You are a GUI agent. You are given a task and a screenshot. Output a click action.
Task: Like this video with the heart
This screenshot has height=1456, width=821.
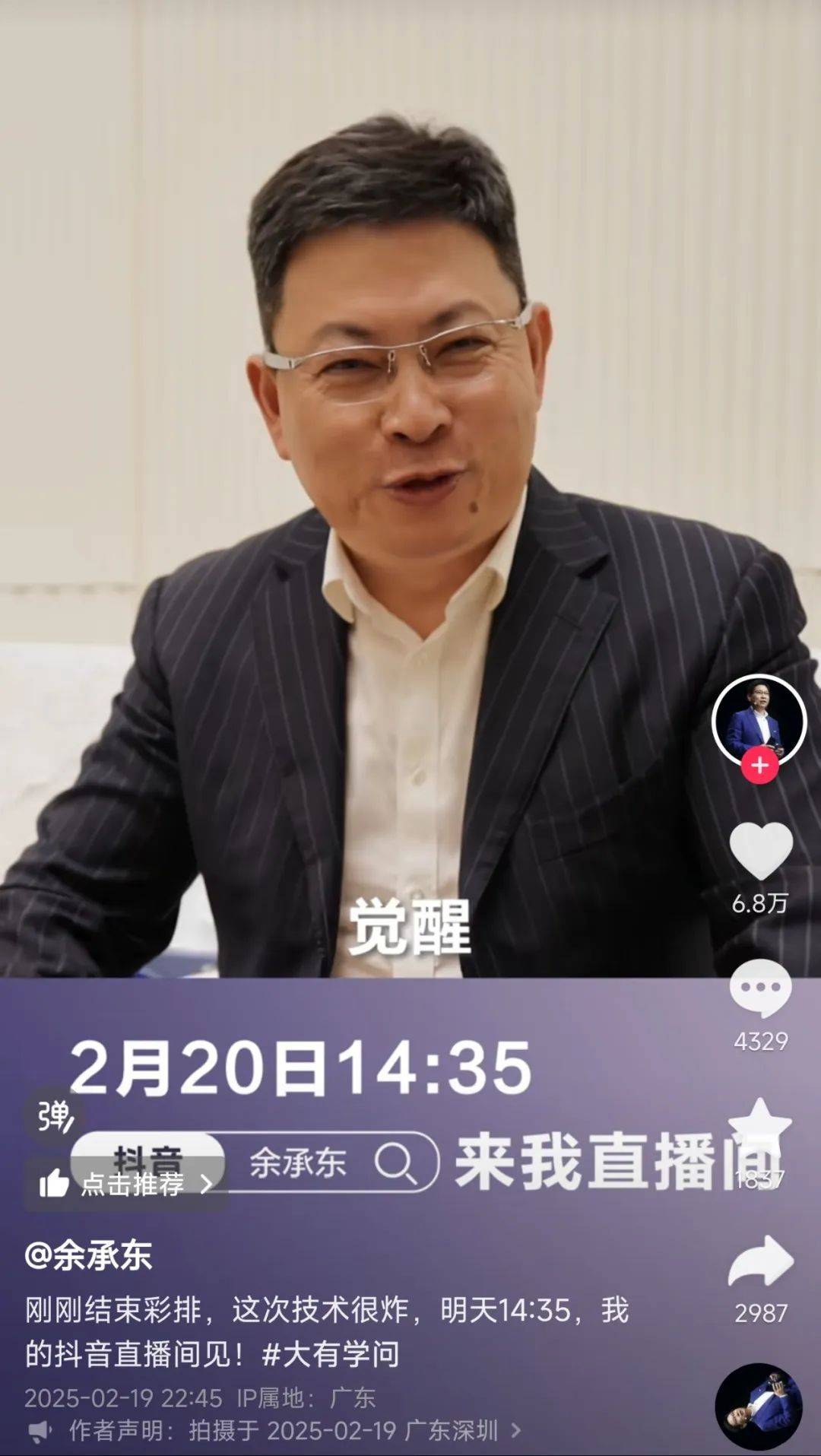[x=760, y=850]
